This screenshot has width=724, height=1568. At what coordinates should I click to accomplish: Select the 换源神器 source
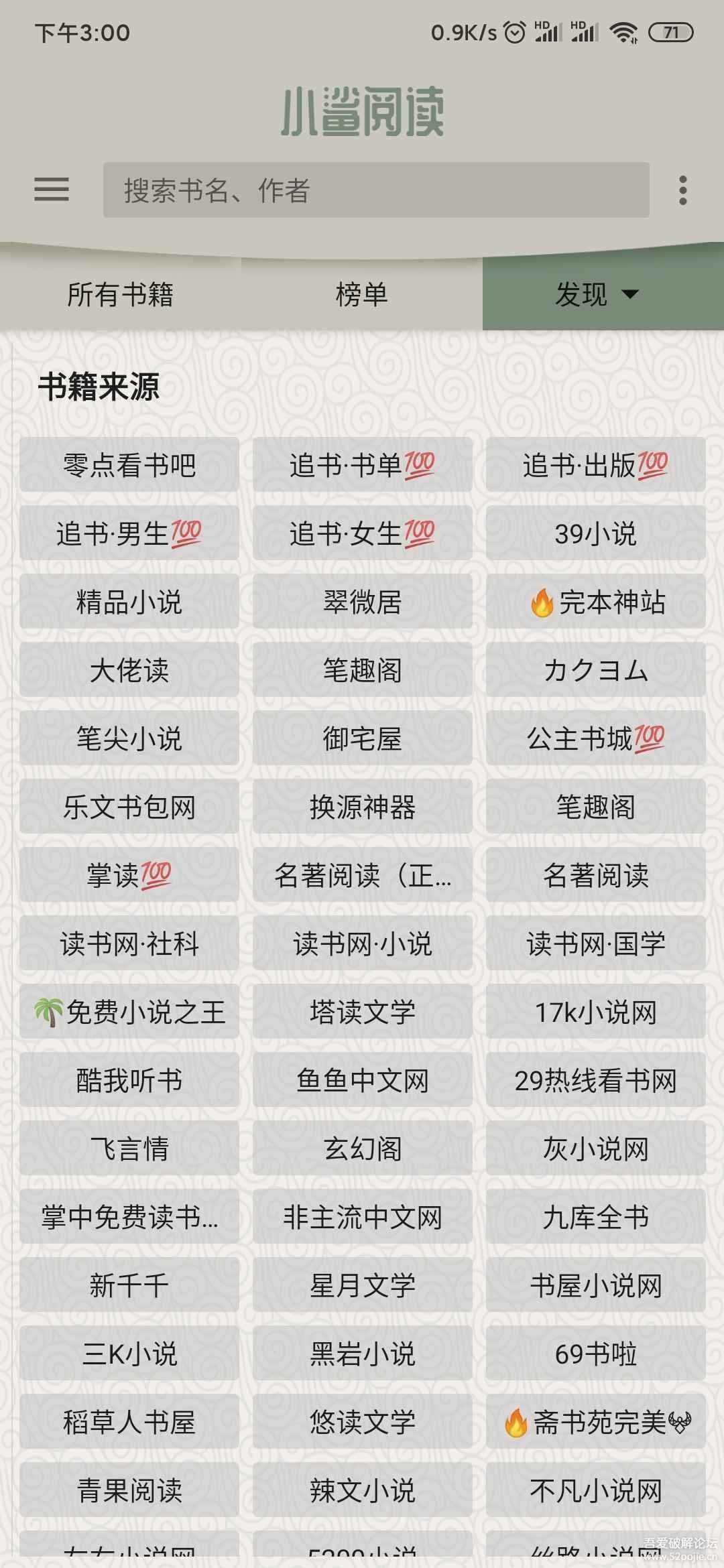click(362, 809)
